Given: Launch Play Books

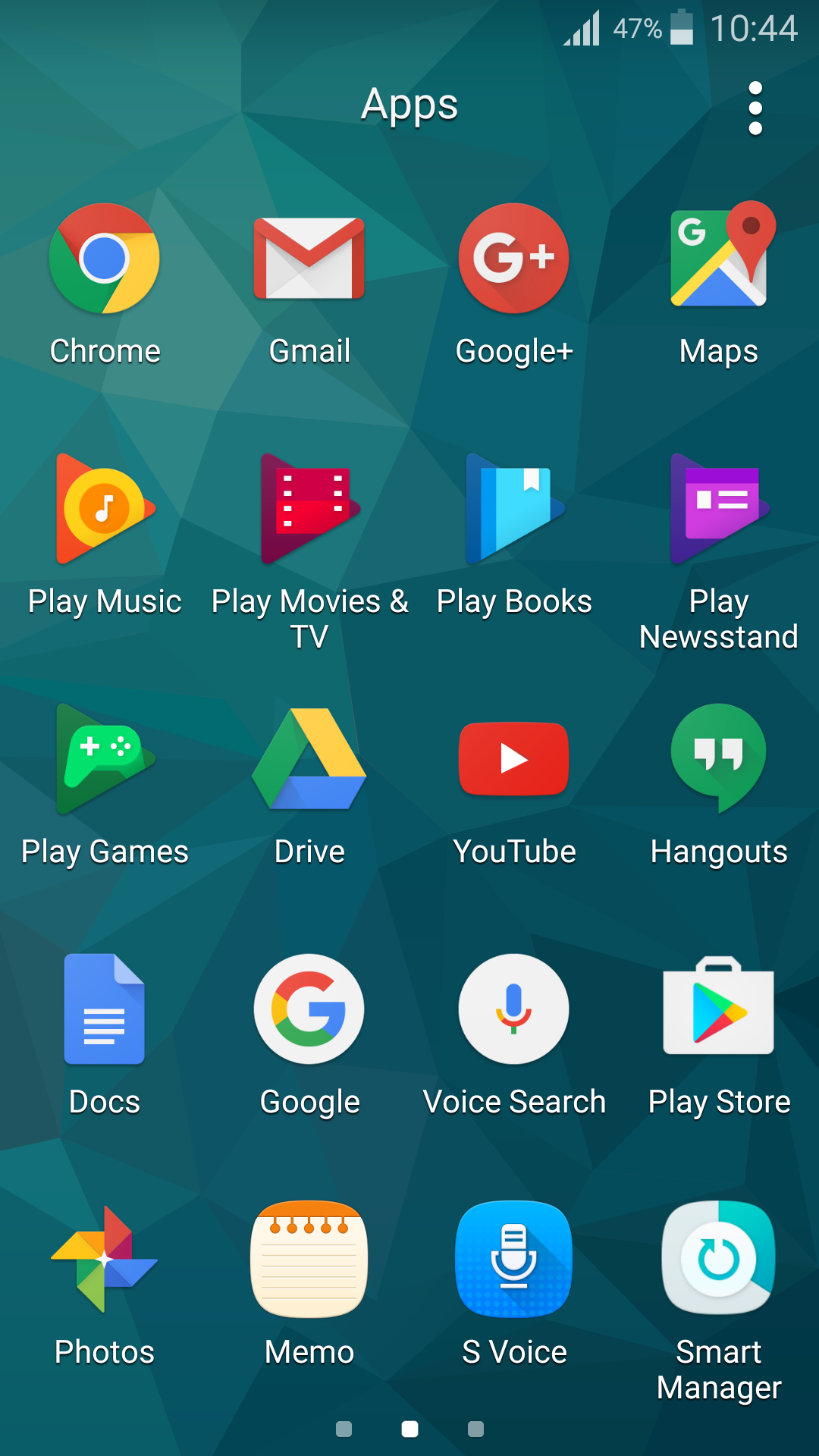Looking at the screenshot, I should (514, 510).
